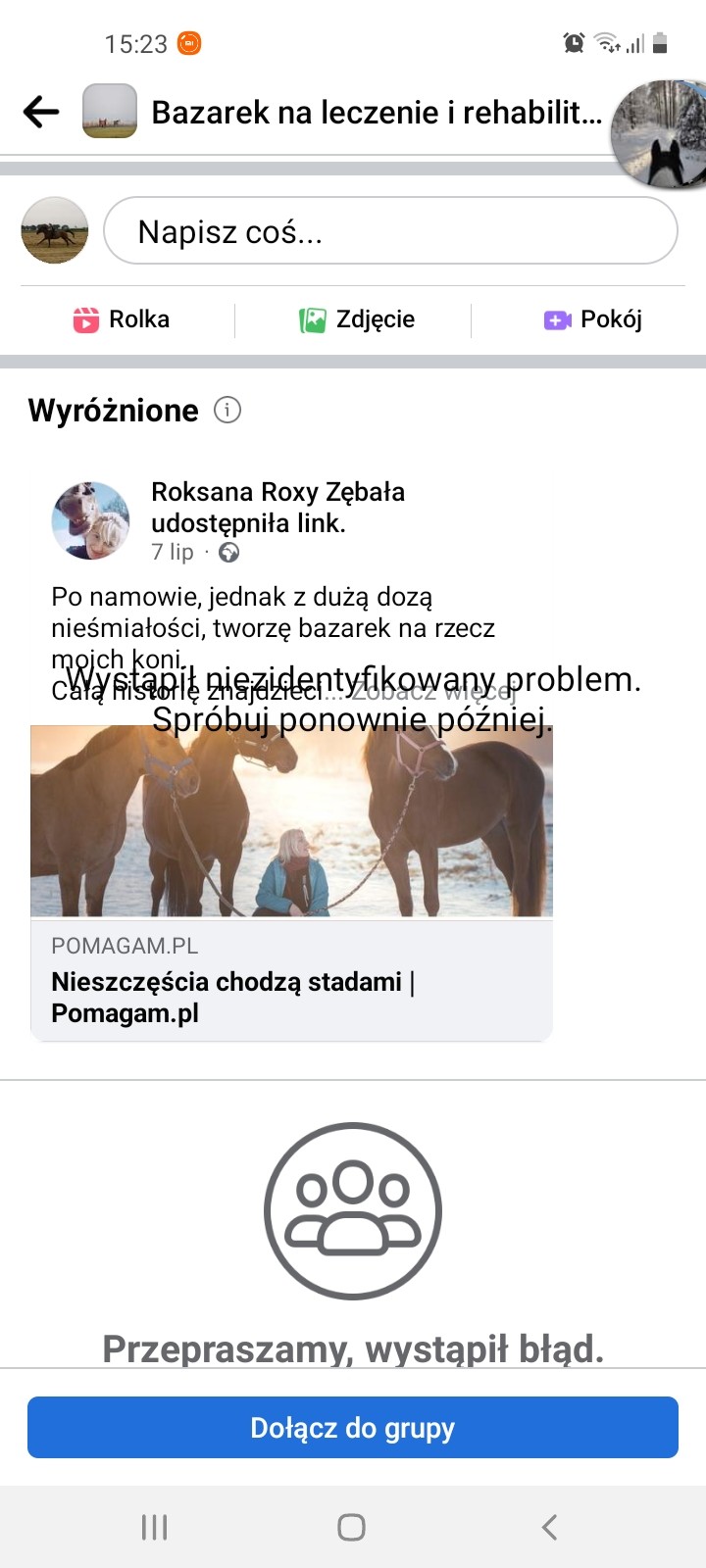Open the group title Bazarek na leczenie
The image size is (706, 1568).
[376, 113]
